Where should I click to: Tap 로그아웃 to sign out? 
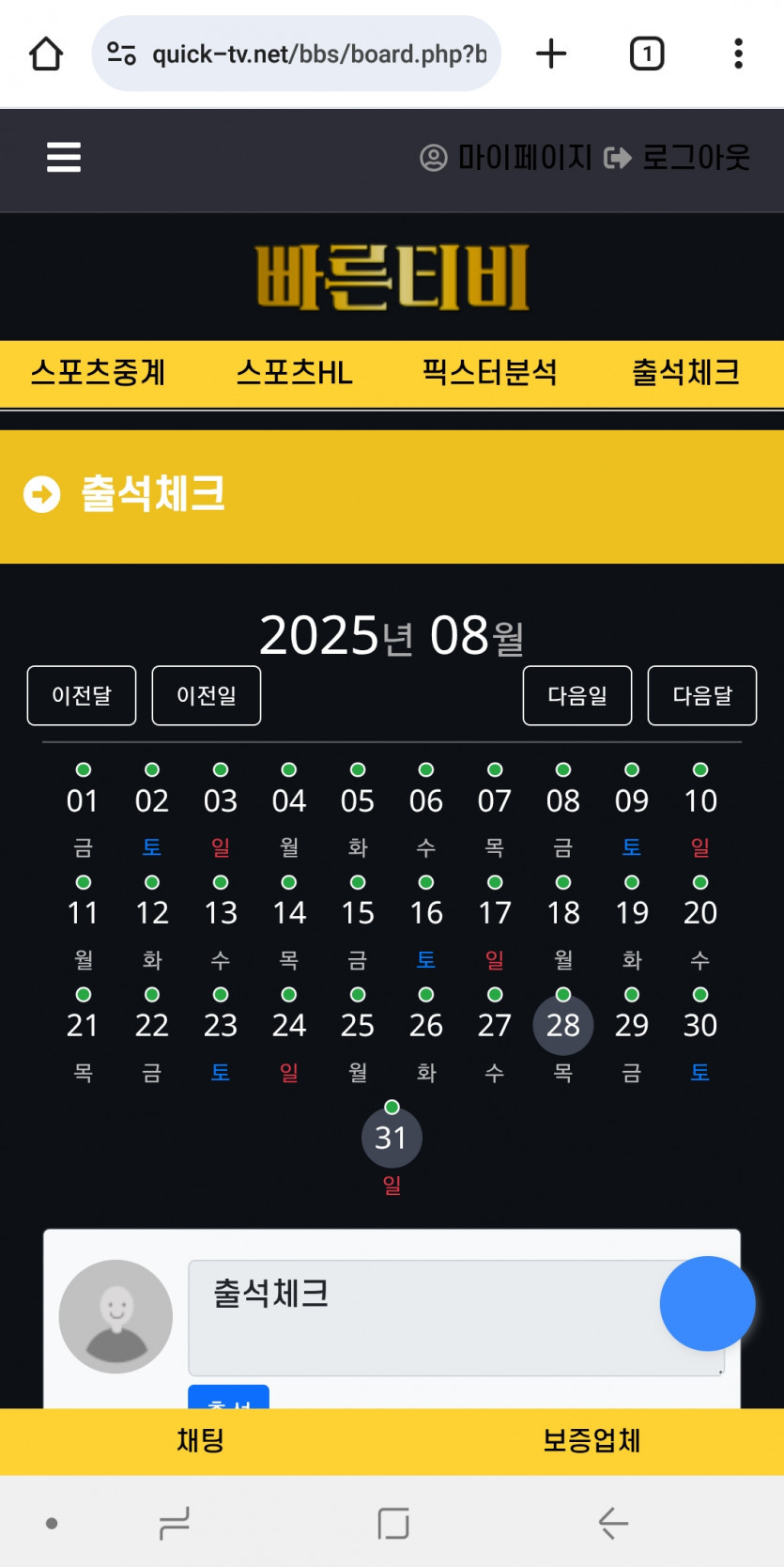tap(678, 158)
